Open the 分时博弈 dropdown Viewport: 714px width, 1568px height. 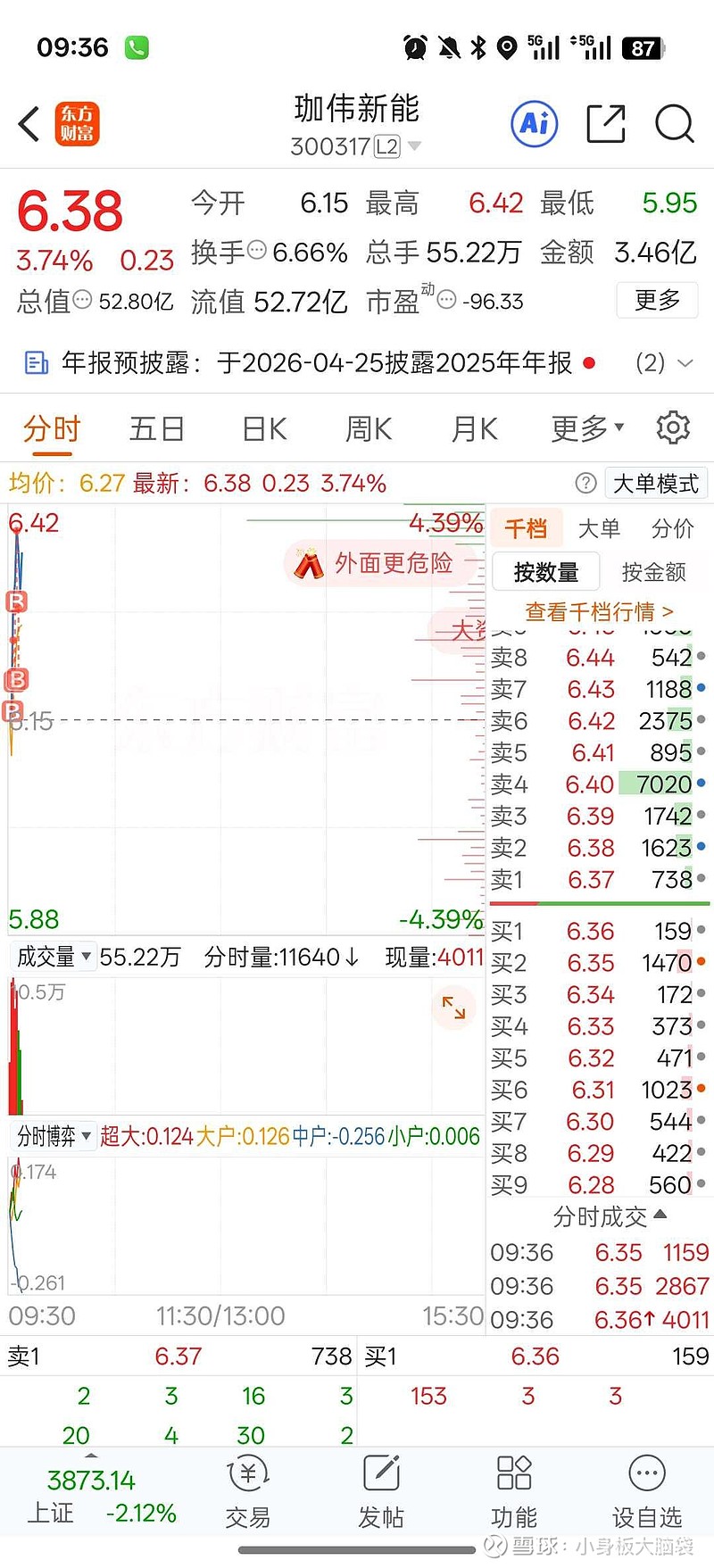[x=54, y=1135]
